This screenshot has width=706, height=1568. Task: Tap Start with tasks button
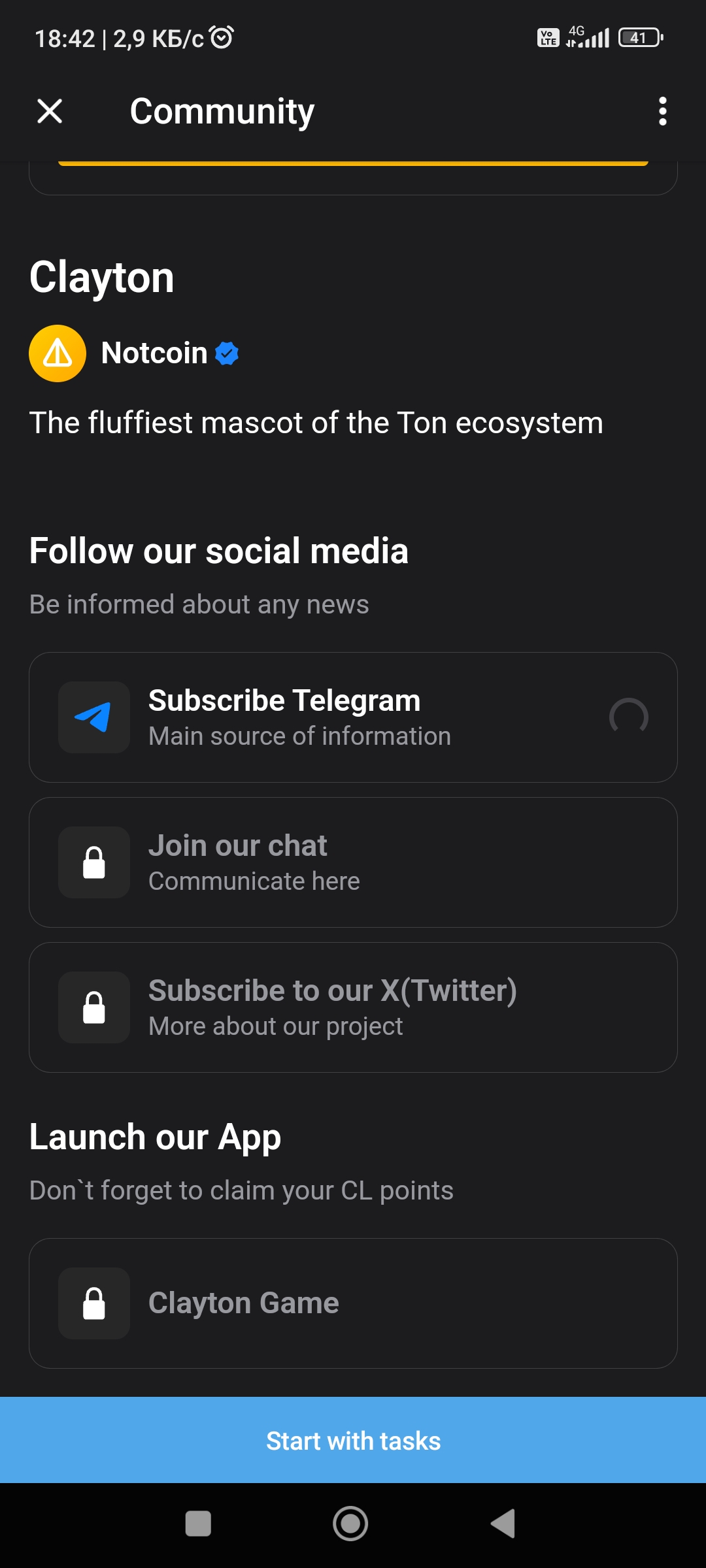click(x=353, y=1441)
